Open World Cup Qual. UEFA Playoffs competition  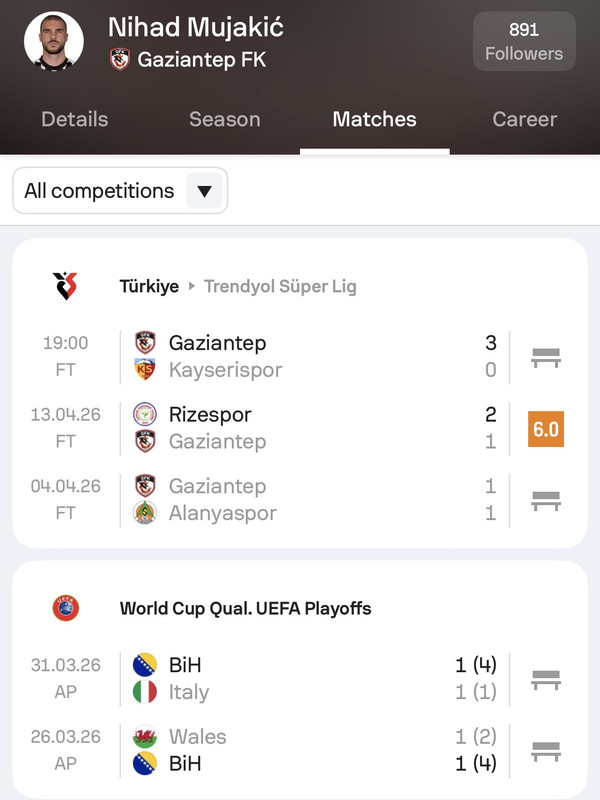[x=245, y=608]
